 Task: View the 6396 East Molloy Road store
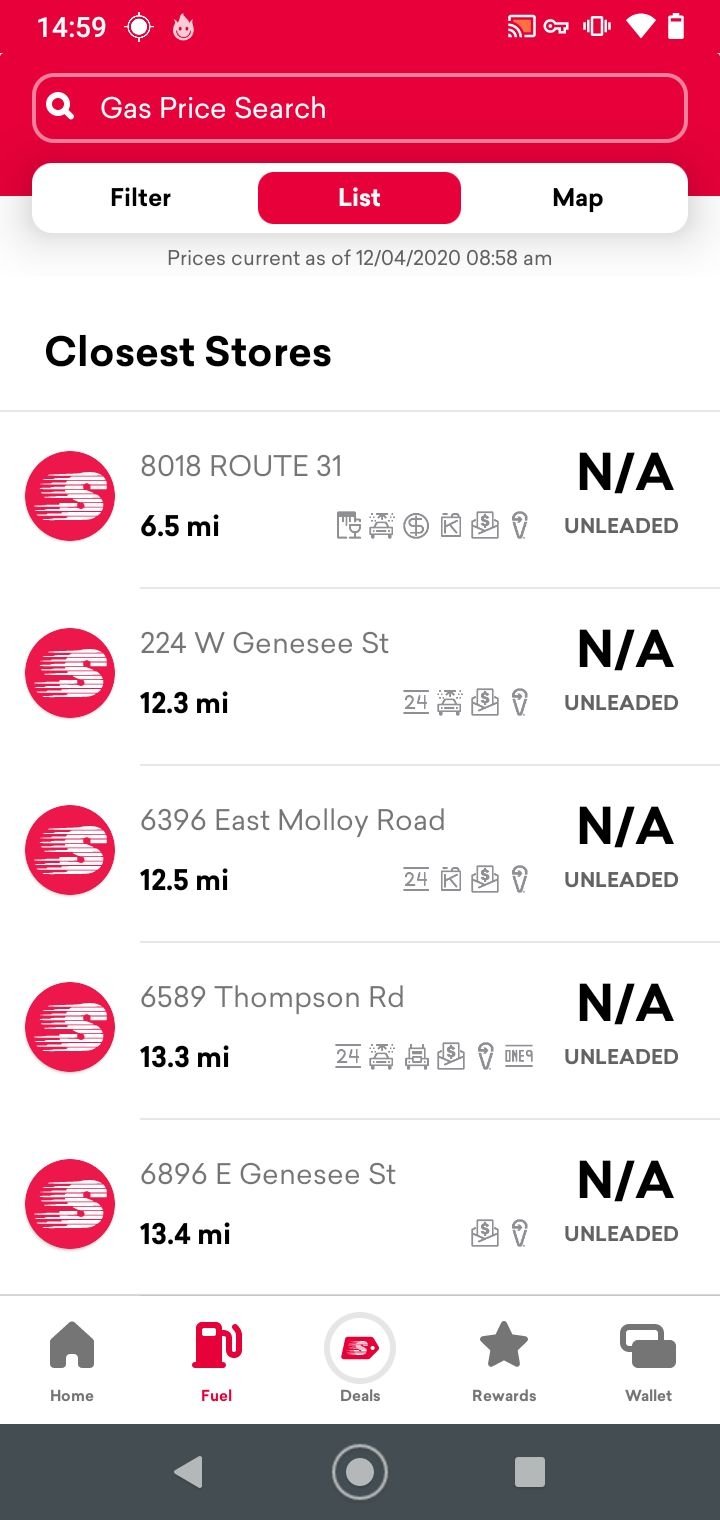pyautogui.click(x=360, y=852)
